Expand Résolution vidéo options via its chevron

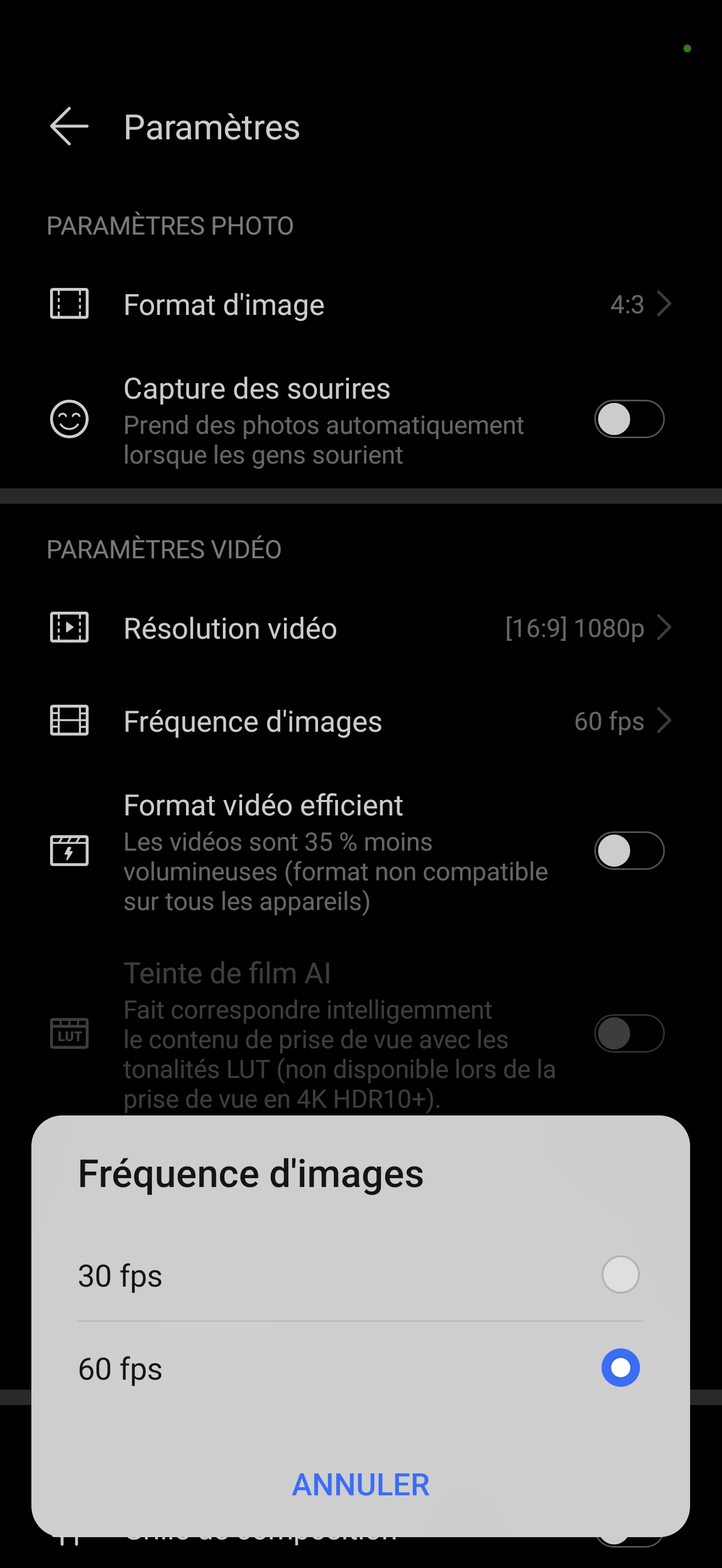pyautogui.click(x=663, y=628)
